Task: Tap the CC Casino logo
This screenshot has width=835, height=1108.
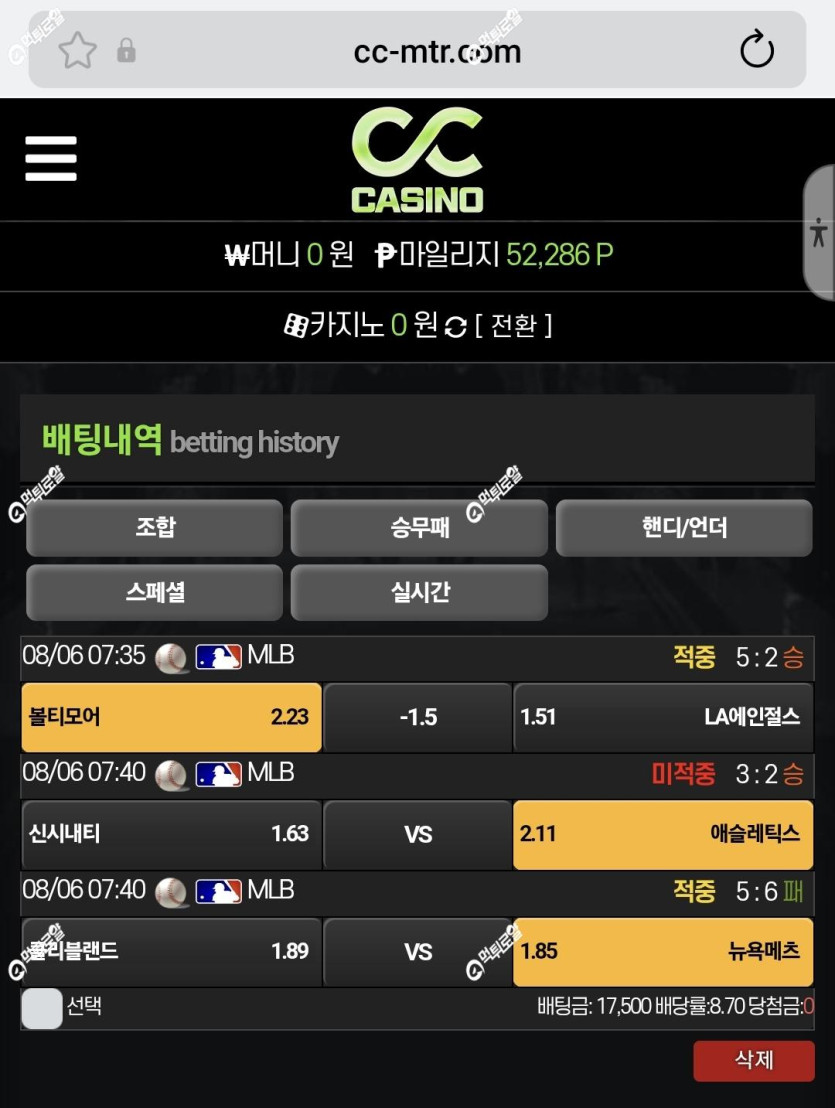Action: pos(418,160)
